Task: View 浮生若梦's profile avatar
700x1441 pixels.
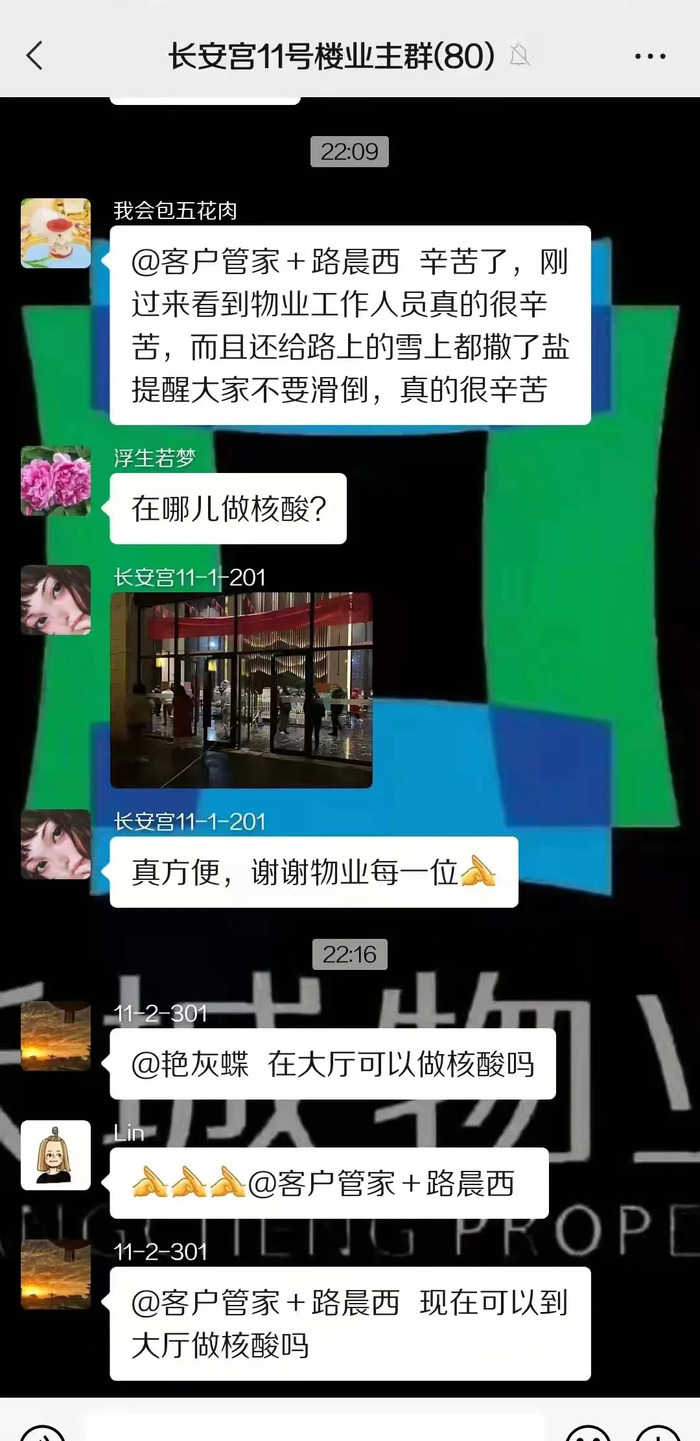Action: pyautogui.click(x=56, y=481)
